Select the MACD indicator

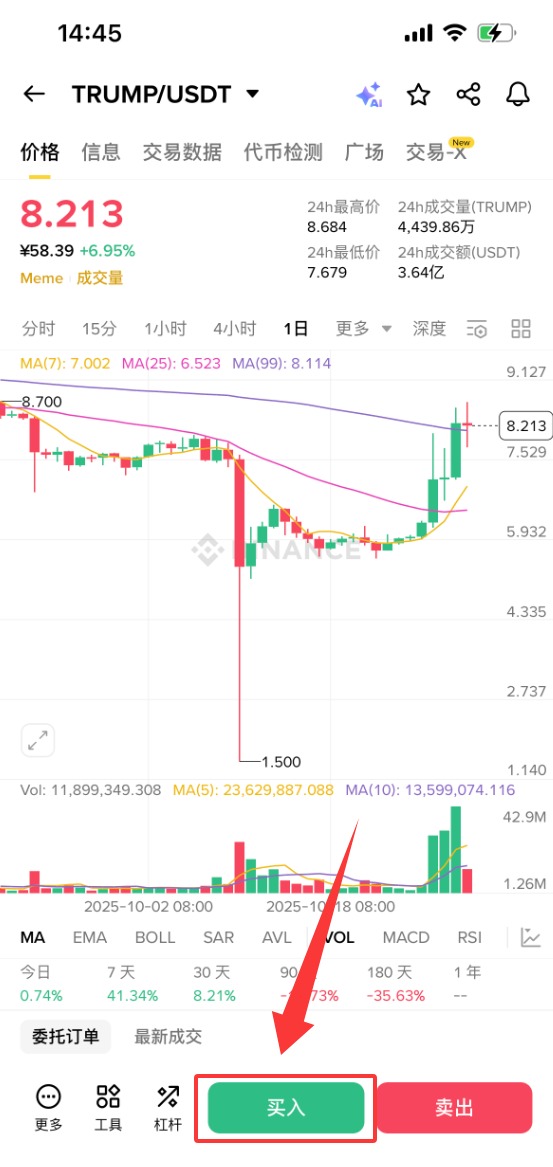(406, 937)
